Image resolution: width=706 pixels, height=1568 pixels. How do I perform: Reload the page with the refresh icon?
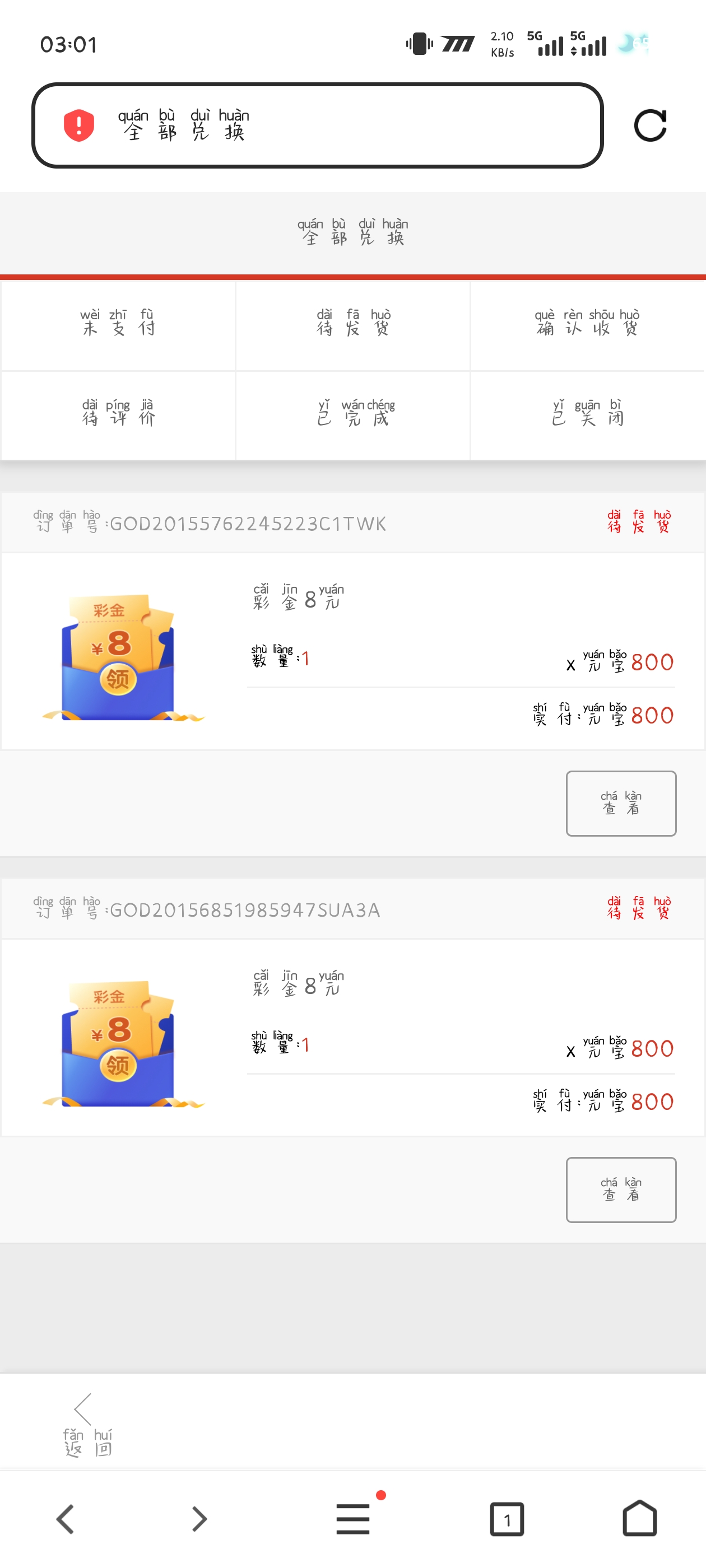point(650,126)
